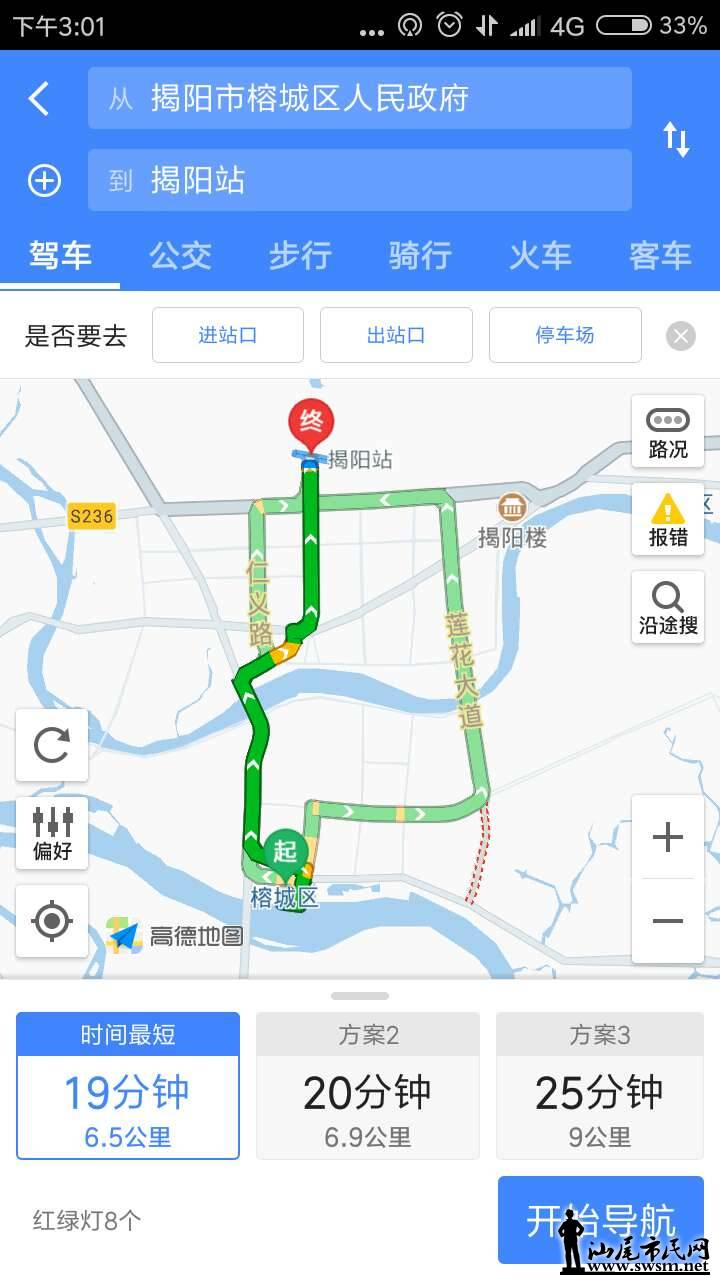Select the 停车场 suggestion chip

pos(565,335)
